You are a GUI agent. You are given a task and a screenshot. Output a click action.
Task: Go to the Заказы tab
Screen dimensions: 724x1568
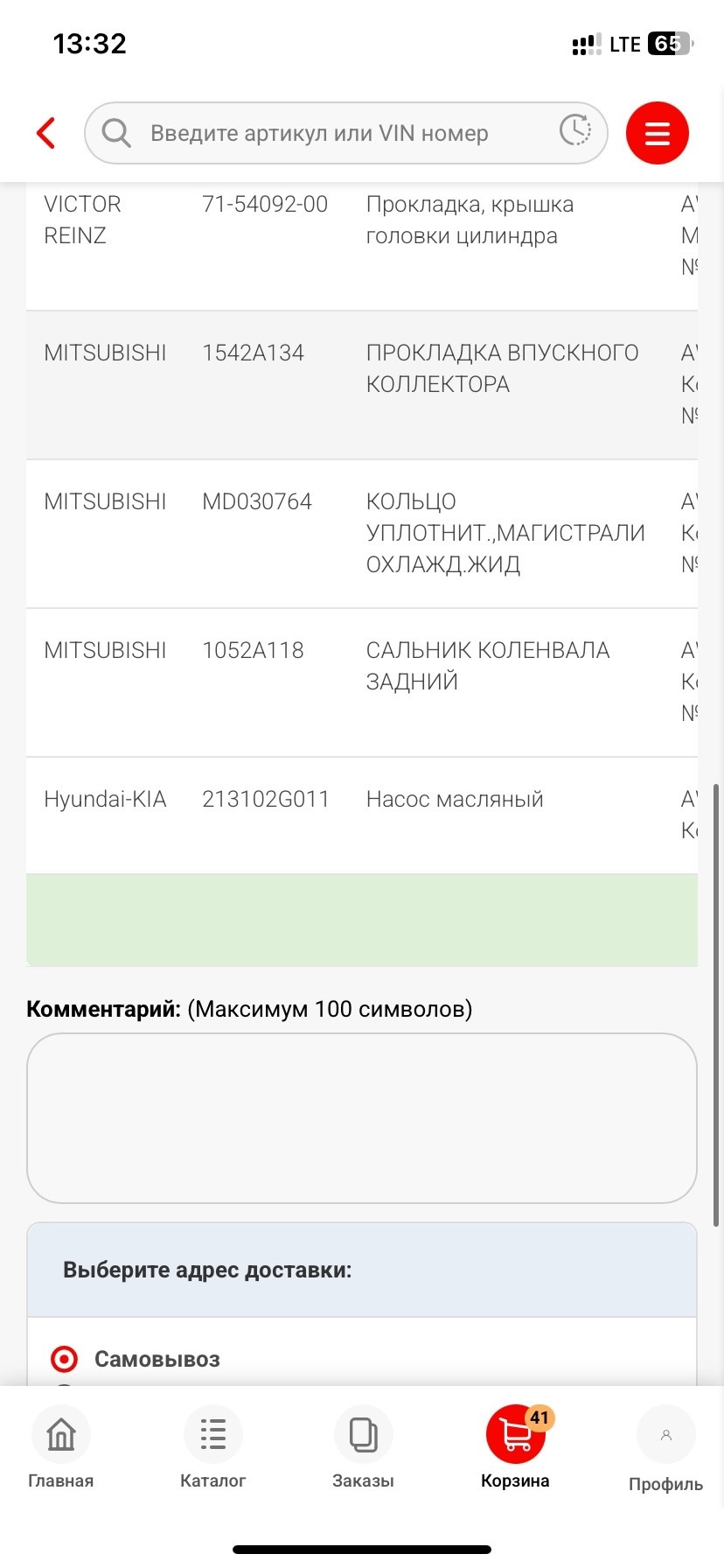(x=363, y=1448)
